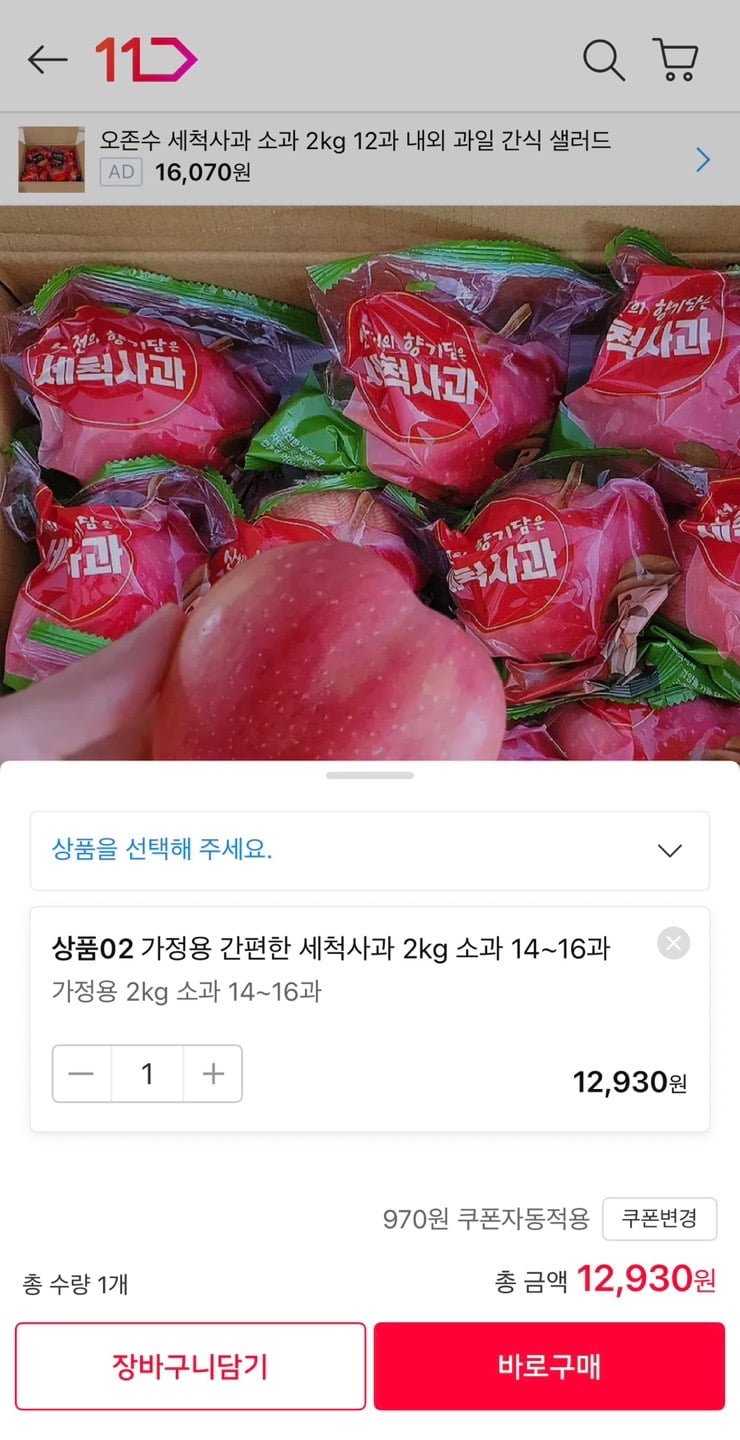The width and height of the screenshot is (740, 1440).
Task: Decrease quantity with the minus button
Action: [82, 1074]
